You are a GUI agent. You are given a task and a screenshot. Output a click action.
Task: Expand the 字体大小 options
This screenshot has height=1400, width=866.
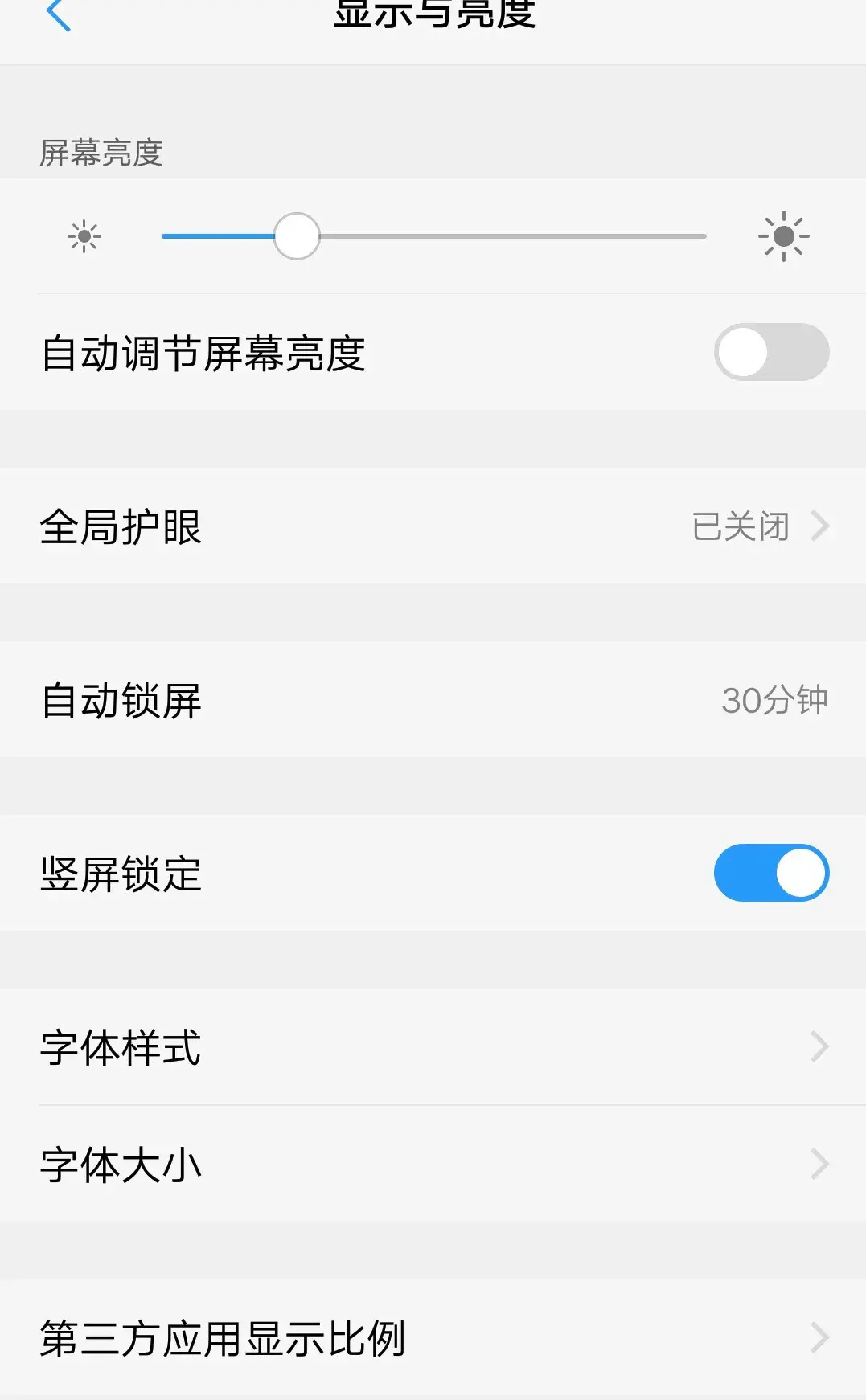click(433, 1163)
